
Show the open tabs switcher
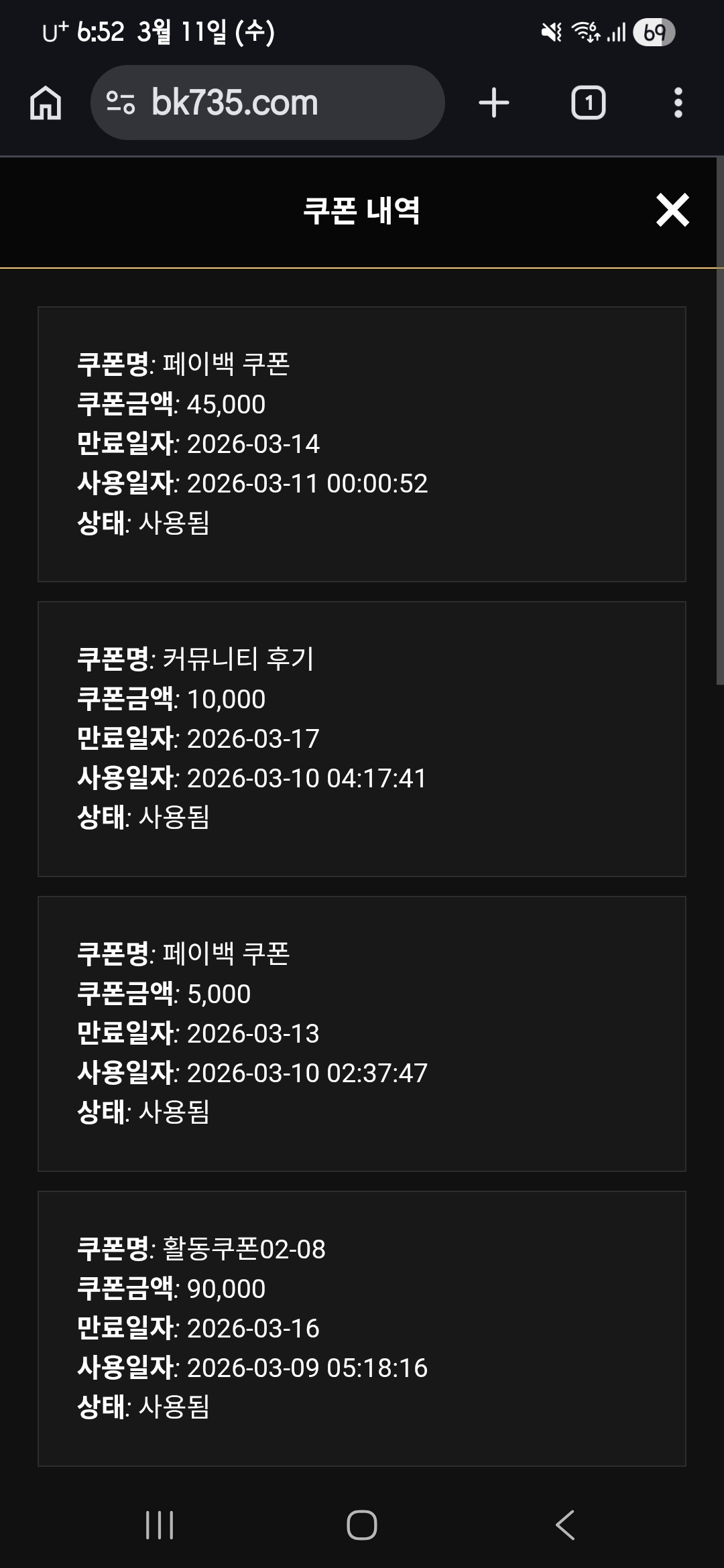[x=588, y=103]
